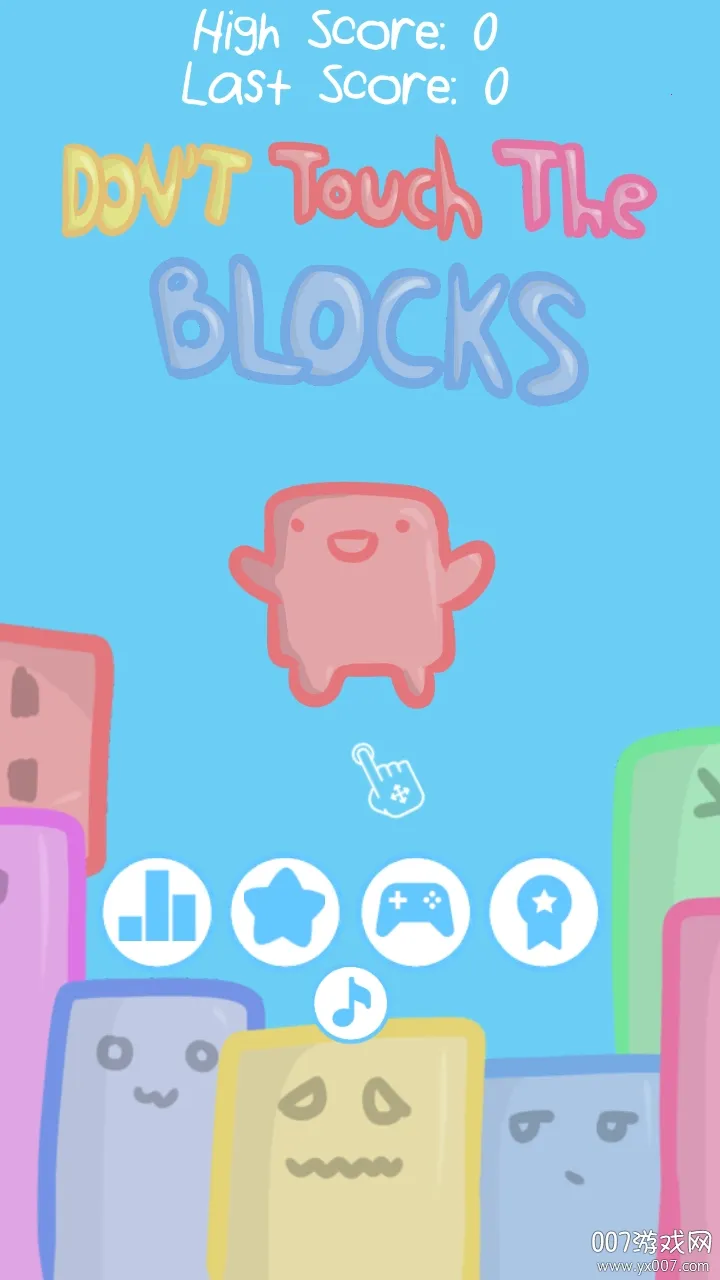Toggle achievements panel with ribbon badge
The height and width of the screenshot is (1280, 720).
[542, 913]
